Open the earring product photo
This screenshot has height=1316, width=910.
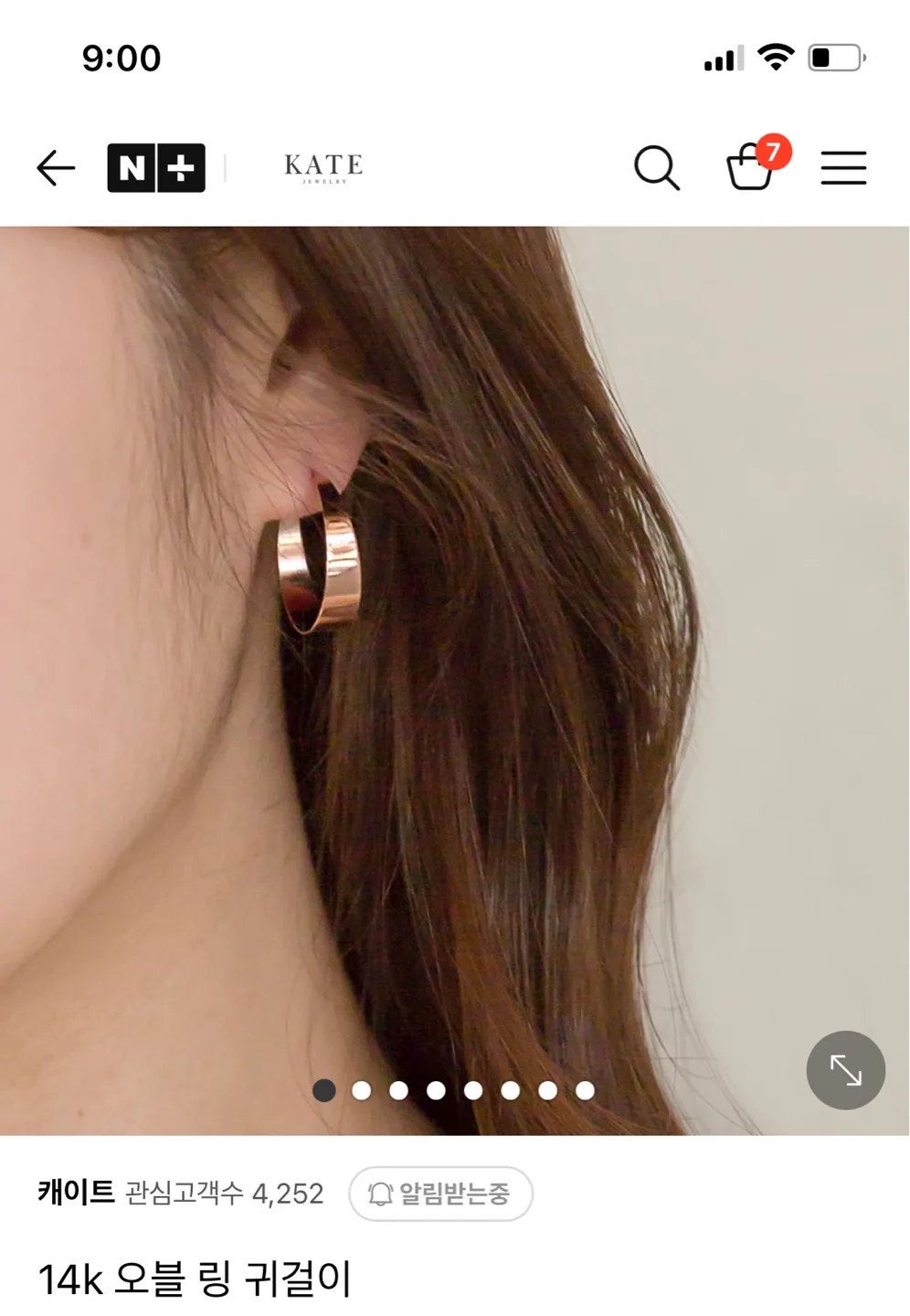pos(454,680)
